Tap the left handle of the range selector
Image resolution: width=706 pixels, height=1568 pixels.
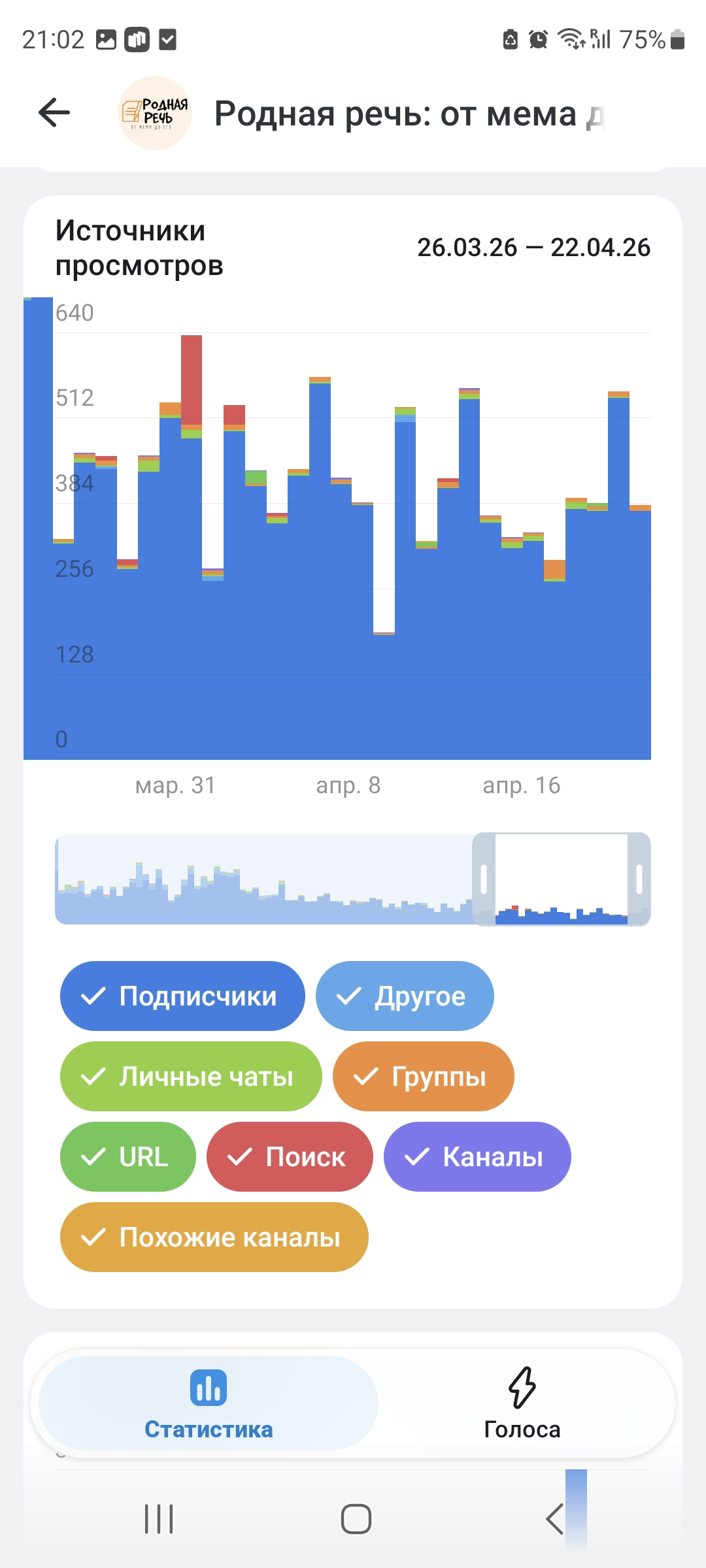point(484,879)
